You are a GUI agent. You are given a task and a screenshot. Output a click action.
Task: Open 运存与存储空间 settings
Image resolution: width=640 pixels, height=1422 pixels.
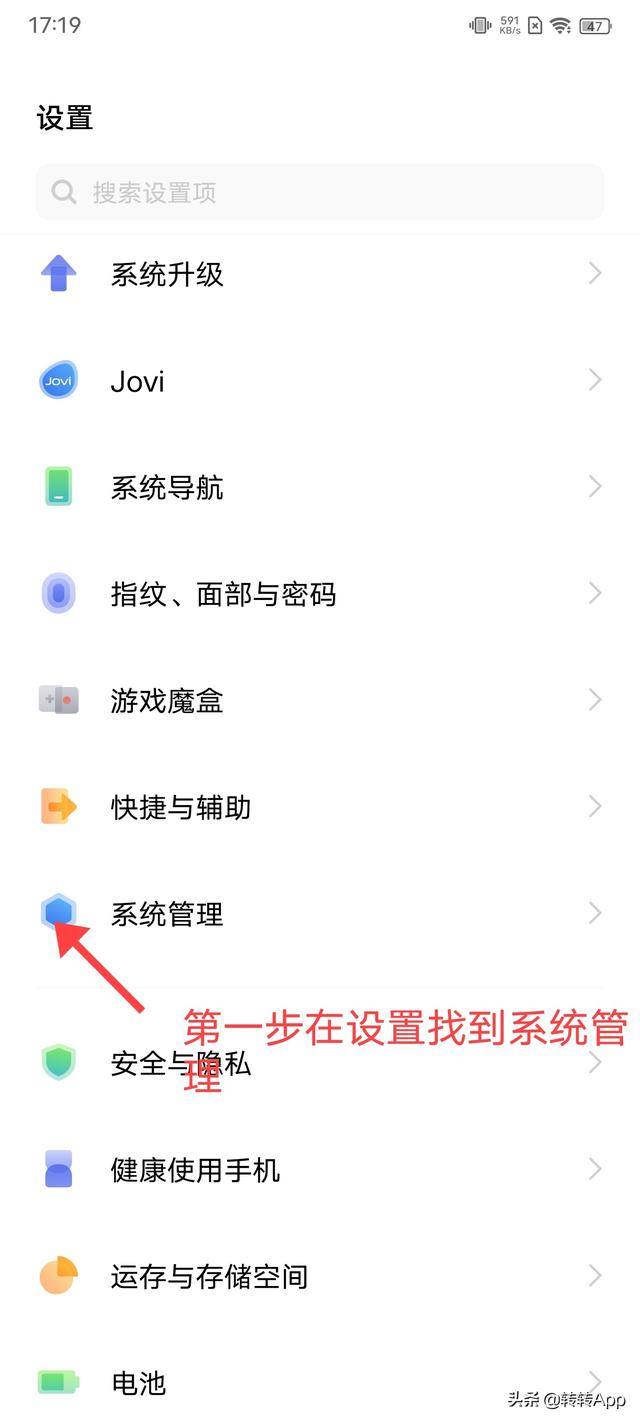320,1276
